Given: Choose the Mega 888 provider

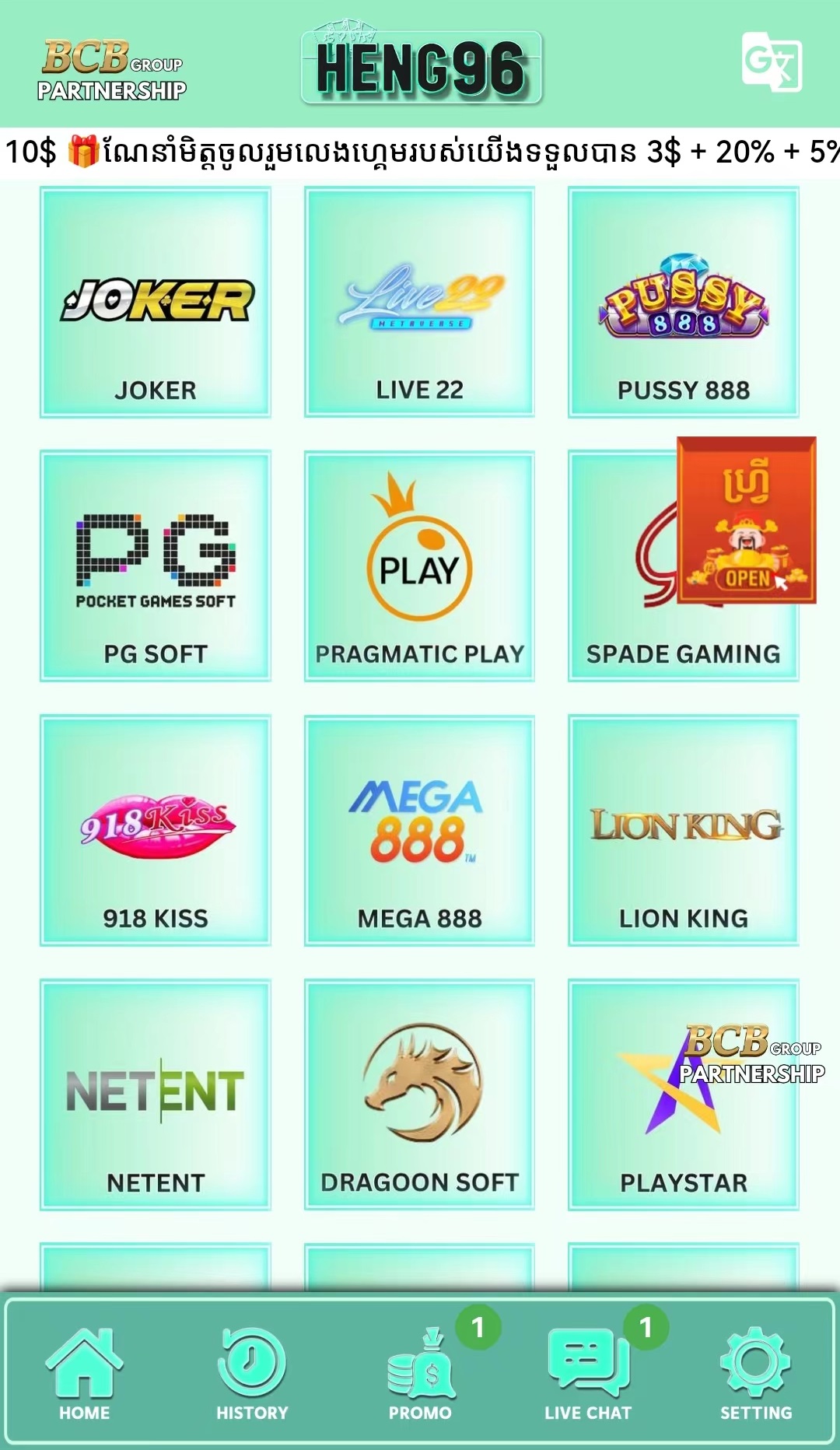Looking at the screenshot, I should pyautogui.click(x=419, y=830).
